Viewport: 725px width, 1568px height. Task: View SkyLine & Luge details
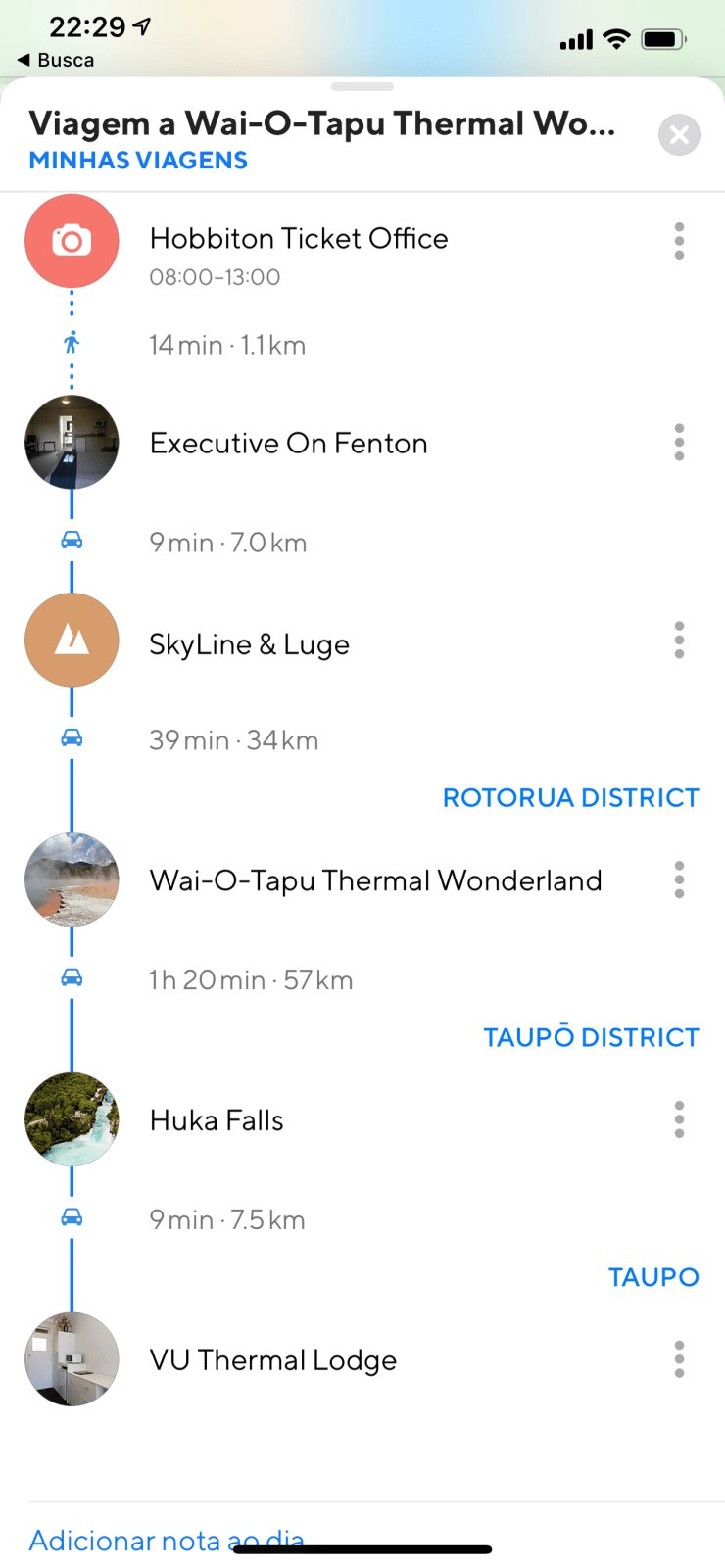[249, 644]
